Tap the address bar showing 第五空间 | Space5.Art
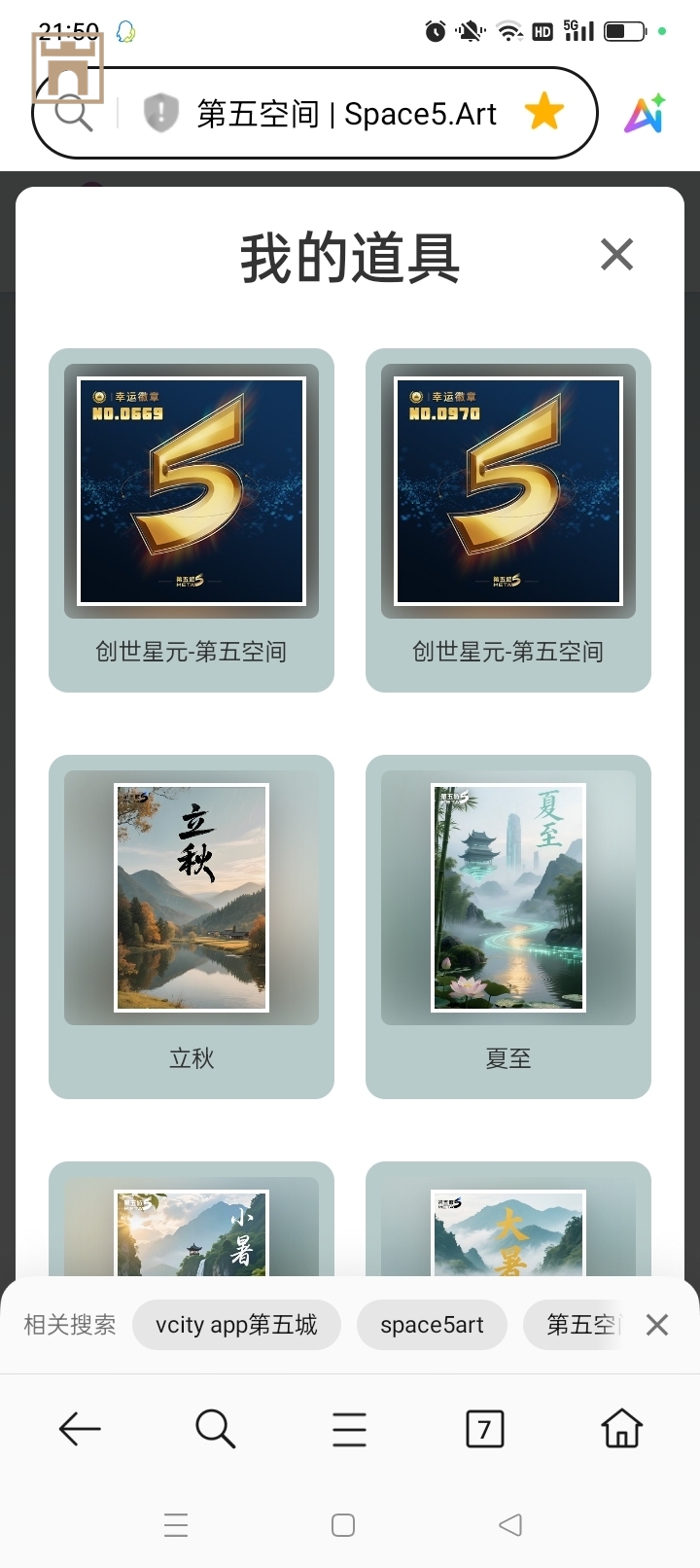 click(346, 114)
